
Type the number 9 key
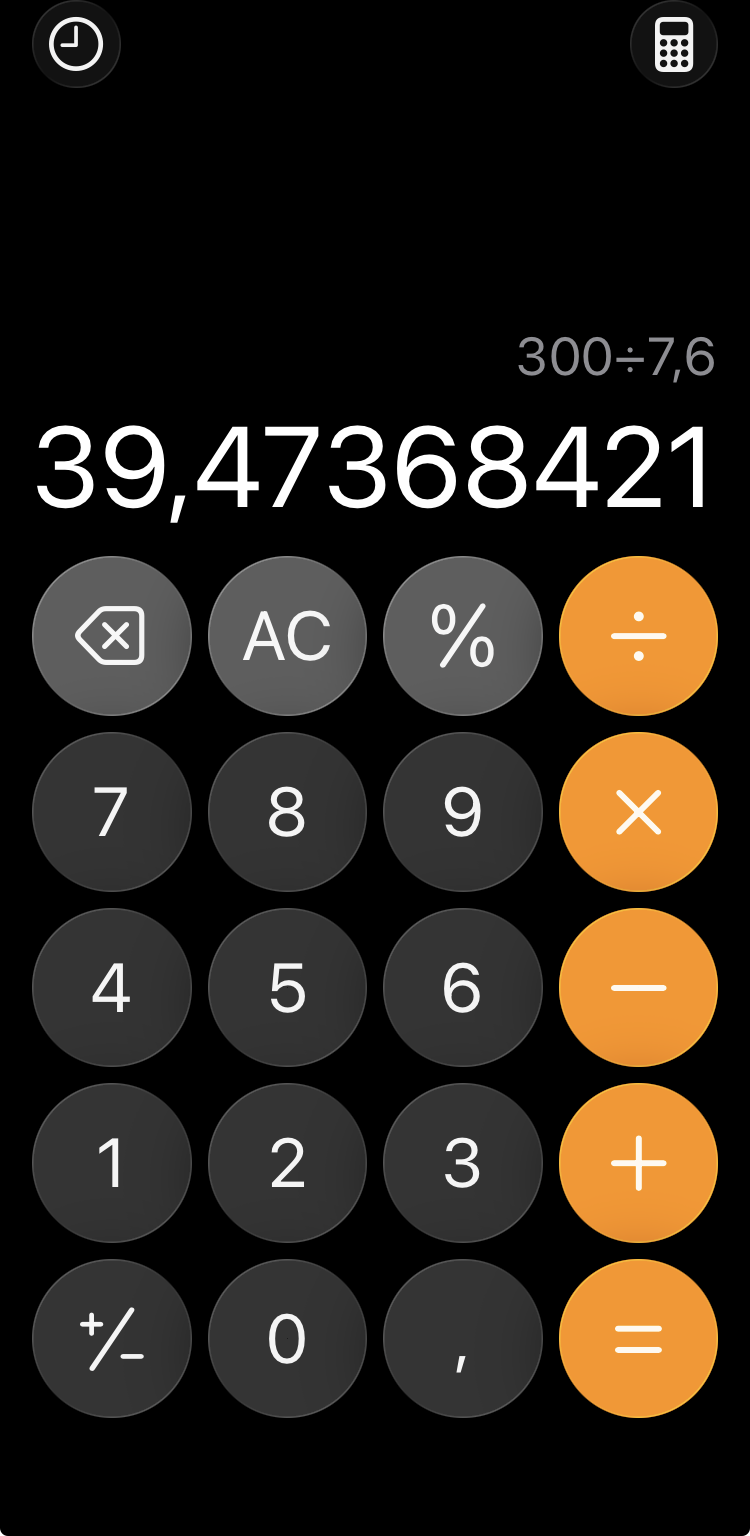(x=462, y=812)
